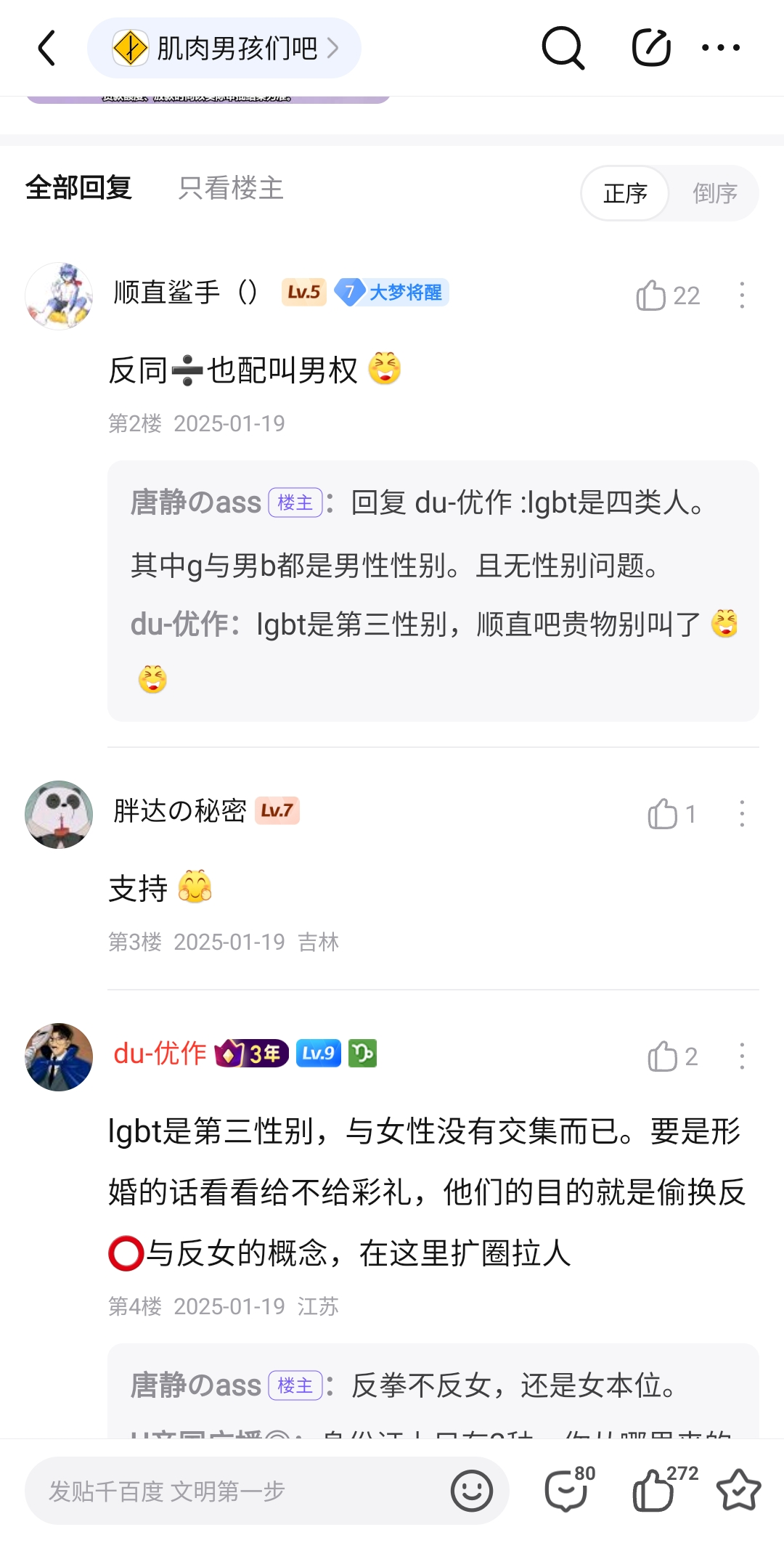Open more options for 胖达の秘密's reply

click(x=742, y=814)
